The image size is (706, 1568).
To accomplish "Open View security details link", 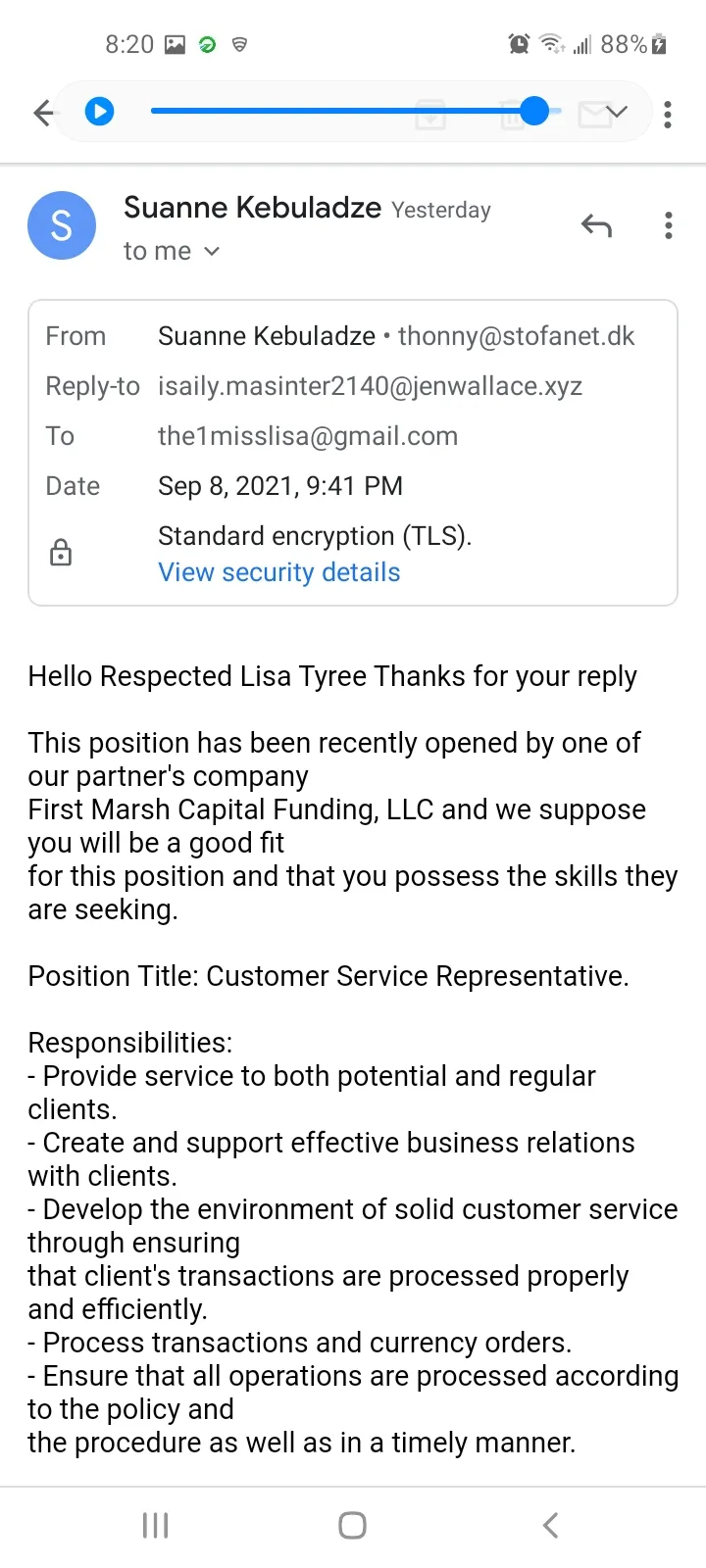I will pos(279,572).
